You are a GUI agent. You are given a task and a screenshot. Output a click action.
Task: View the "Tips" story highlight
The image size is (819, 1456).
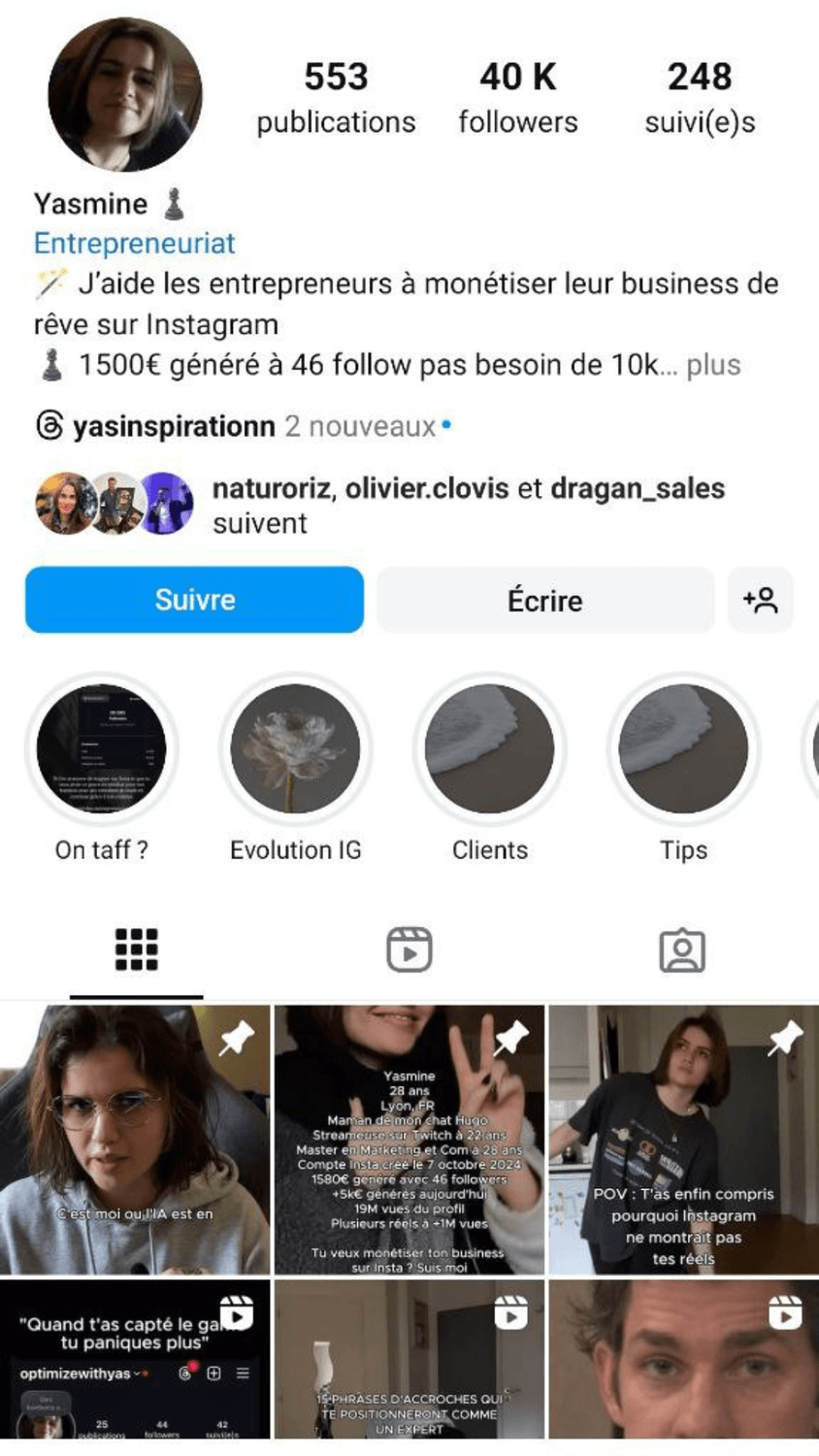[x=683, y=749]
